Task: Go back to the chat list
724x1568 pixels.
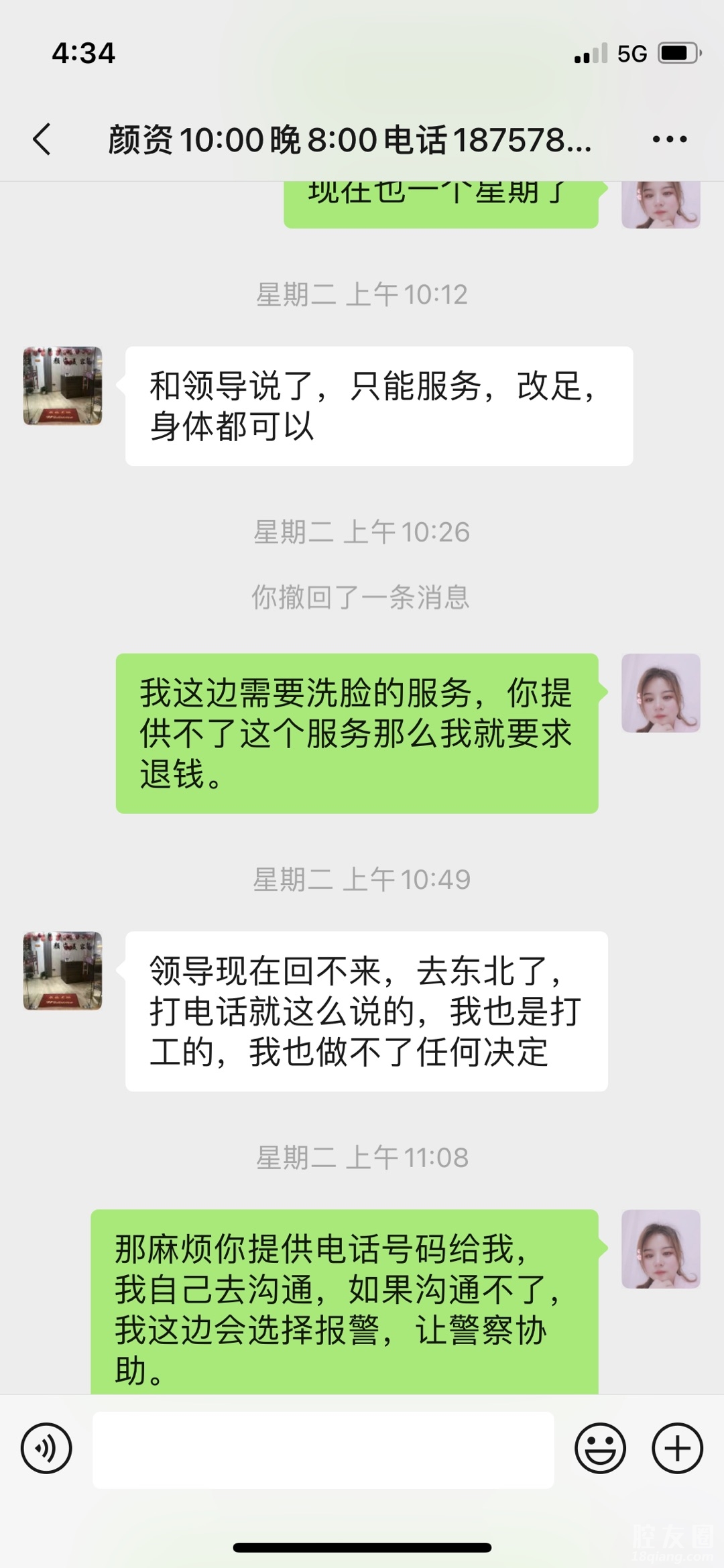Action: tap(42, 139)
